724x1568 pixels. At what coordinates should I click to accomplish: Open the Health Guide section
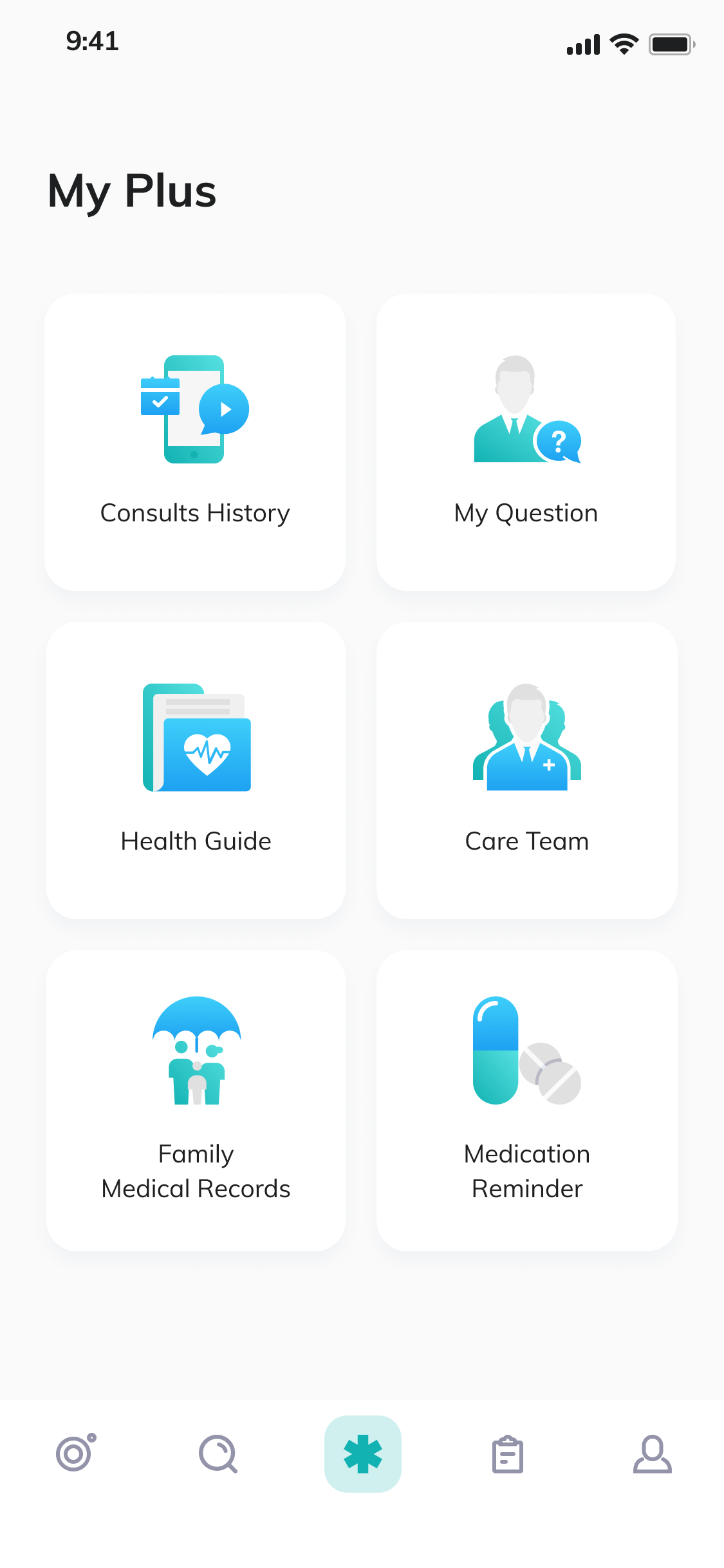coord(195,770)
